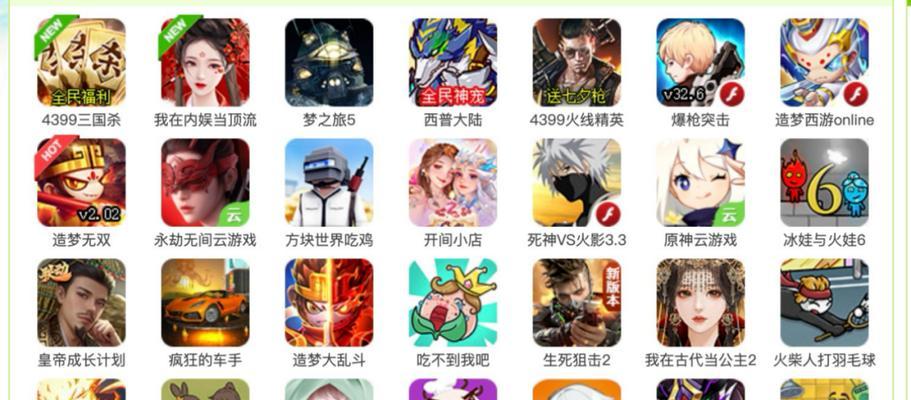
Task: Select the 西普大陆 game
Action: (x=453, y=62)
